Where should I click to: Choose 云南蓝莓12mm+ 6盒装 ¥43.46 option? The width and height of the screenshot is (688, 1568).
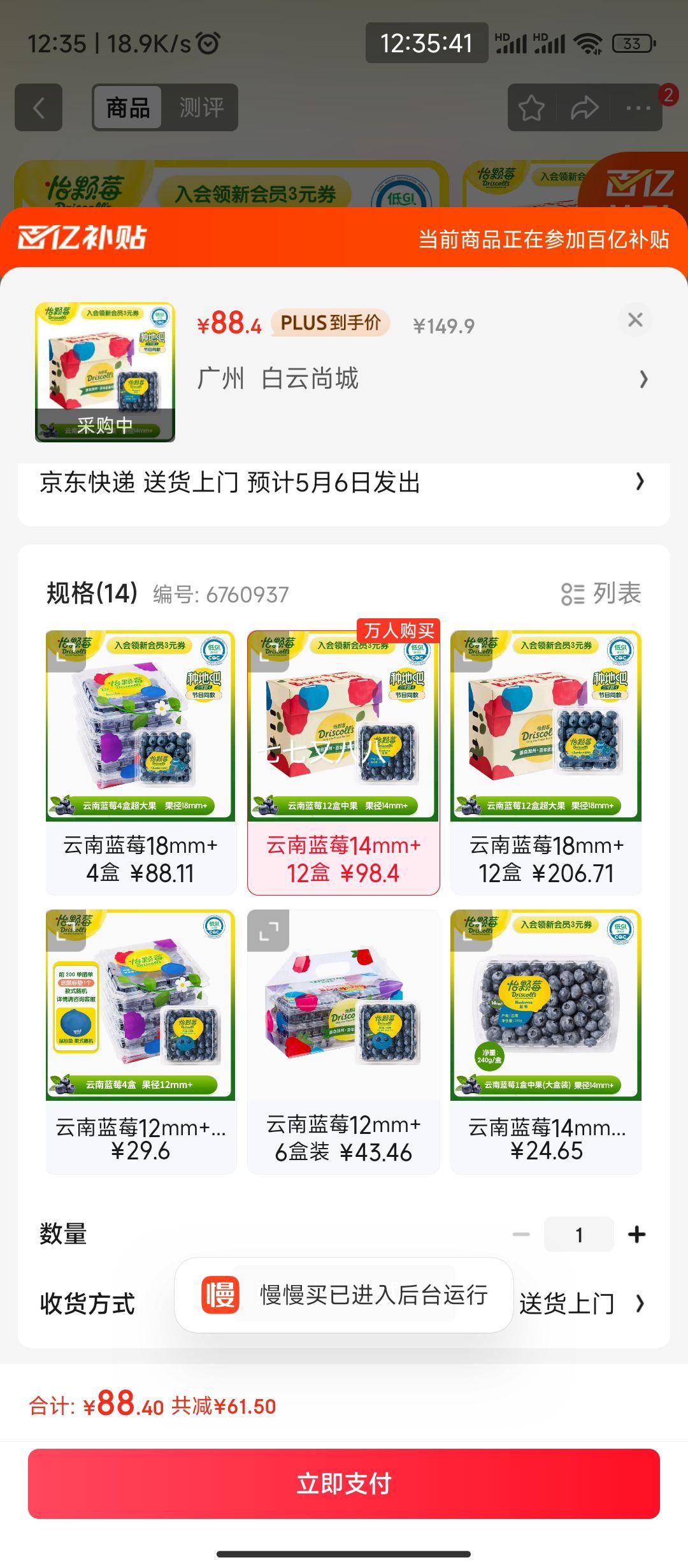[x=343, y=1042]
